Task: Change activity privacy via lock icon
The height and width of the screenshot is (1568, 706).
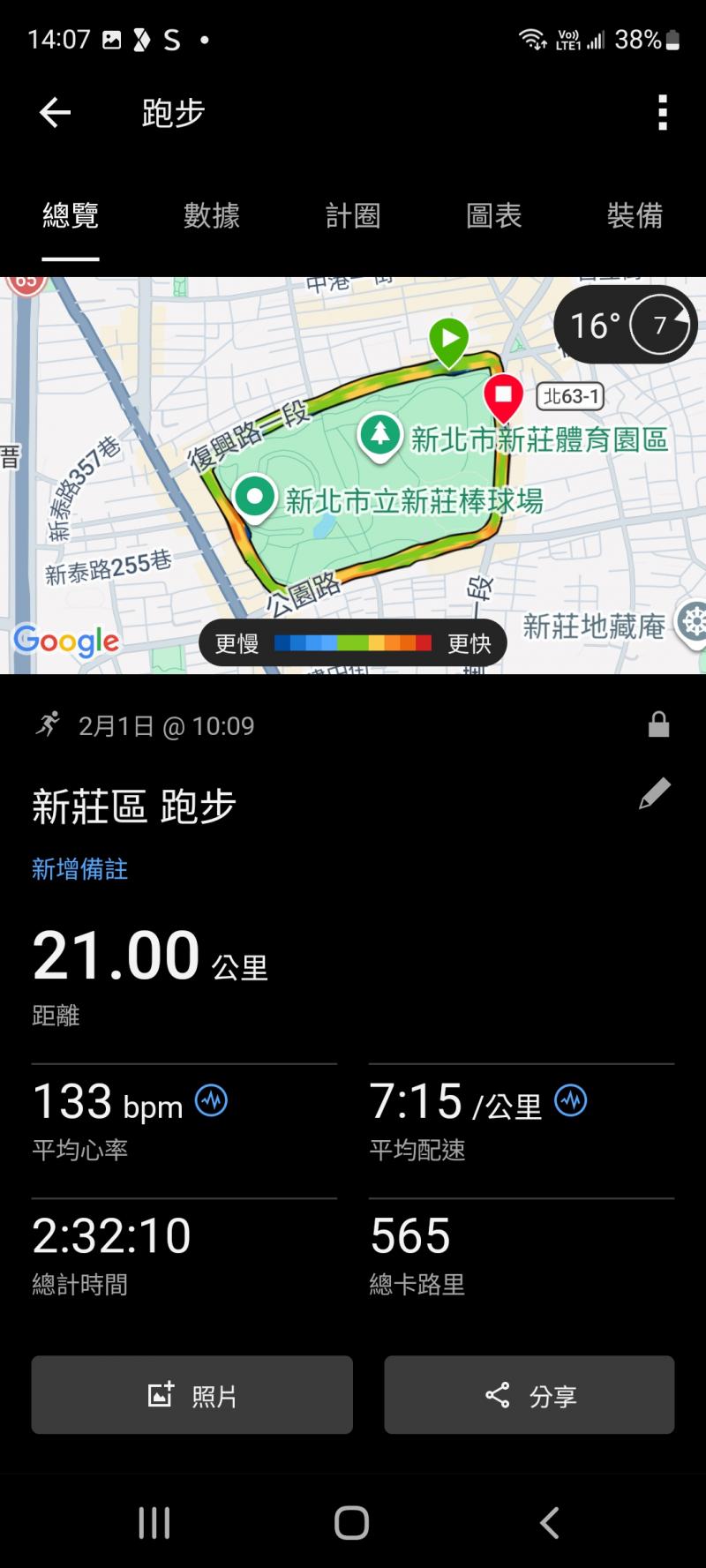Action: 658,725
